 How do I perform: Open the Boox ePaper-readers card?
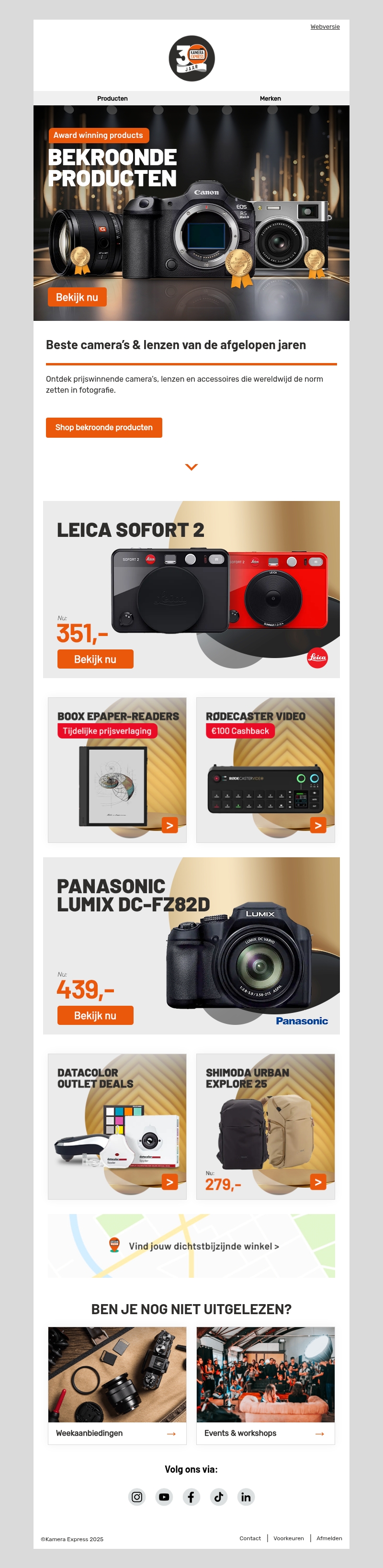pos(117,770)
